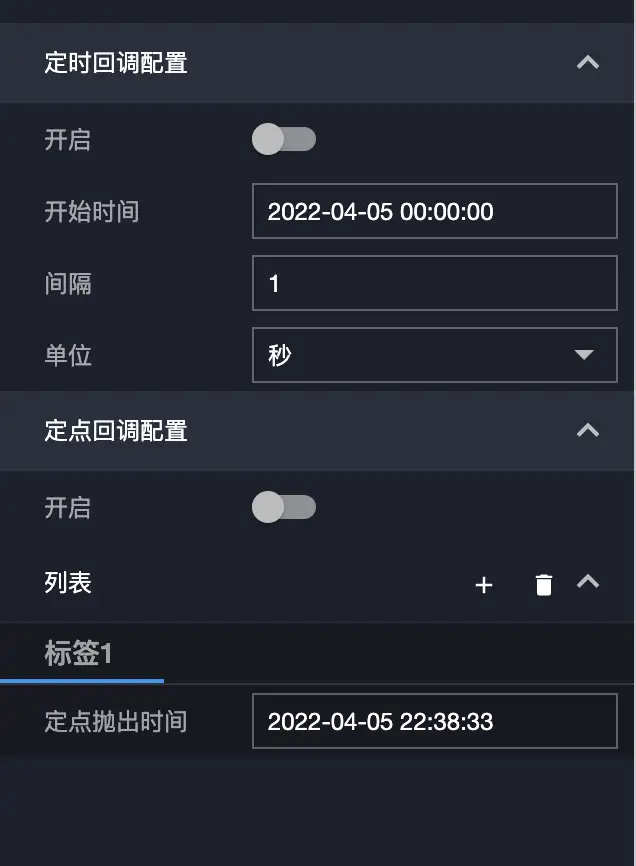Collapse the 列表 panel
This screenshot has height=866, width=636.
(x=588, y=582)
